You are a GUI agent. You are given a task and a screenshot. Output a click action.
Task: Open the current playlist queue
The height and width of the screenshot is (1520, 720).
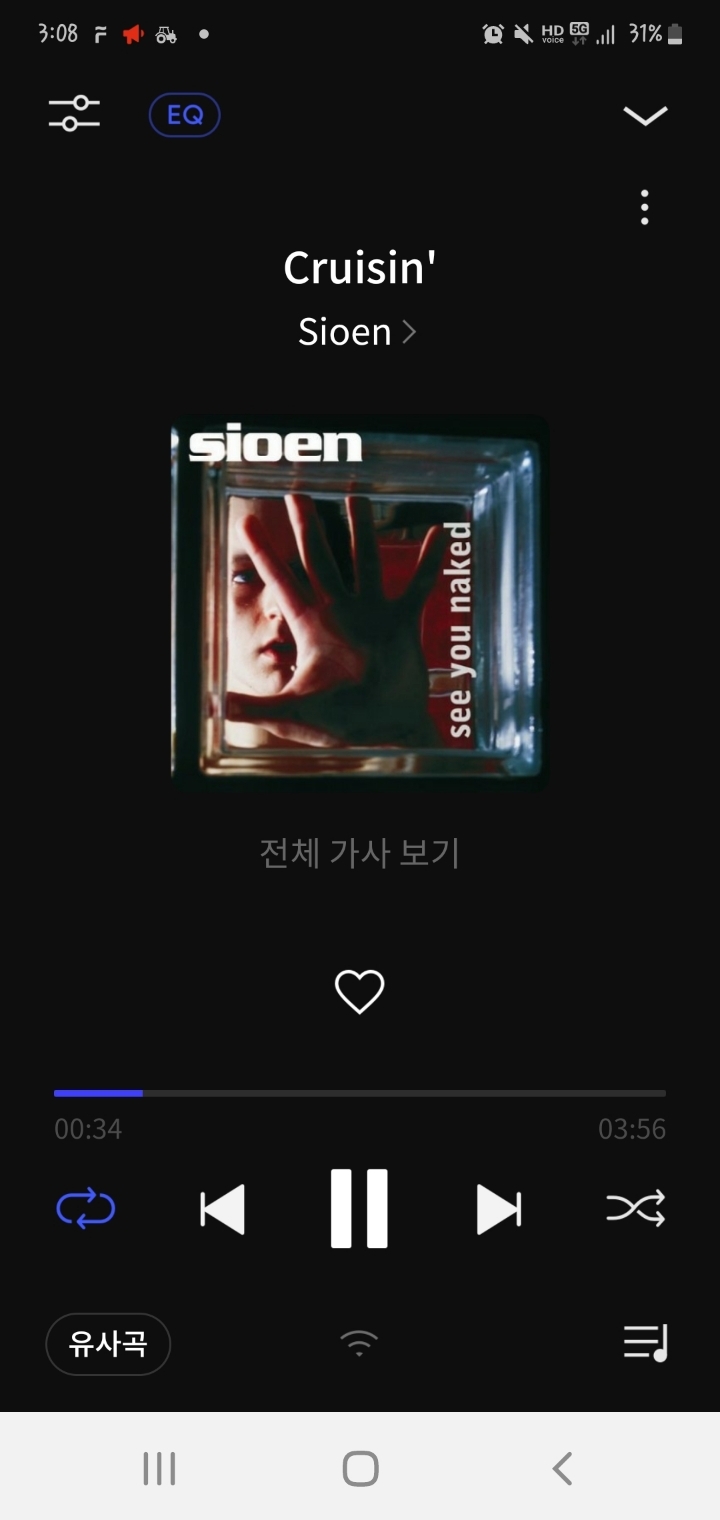click(645, 1343)
